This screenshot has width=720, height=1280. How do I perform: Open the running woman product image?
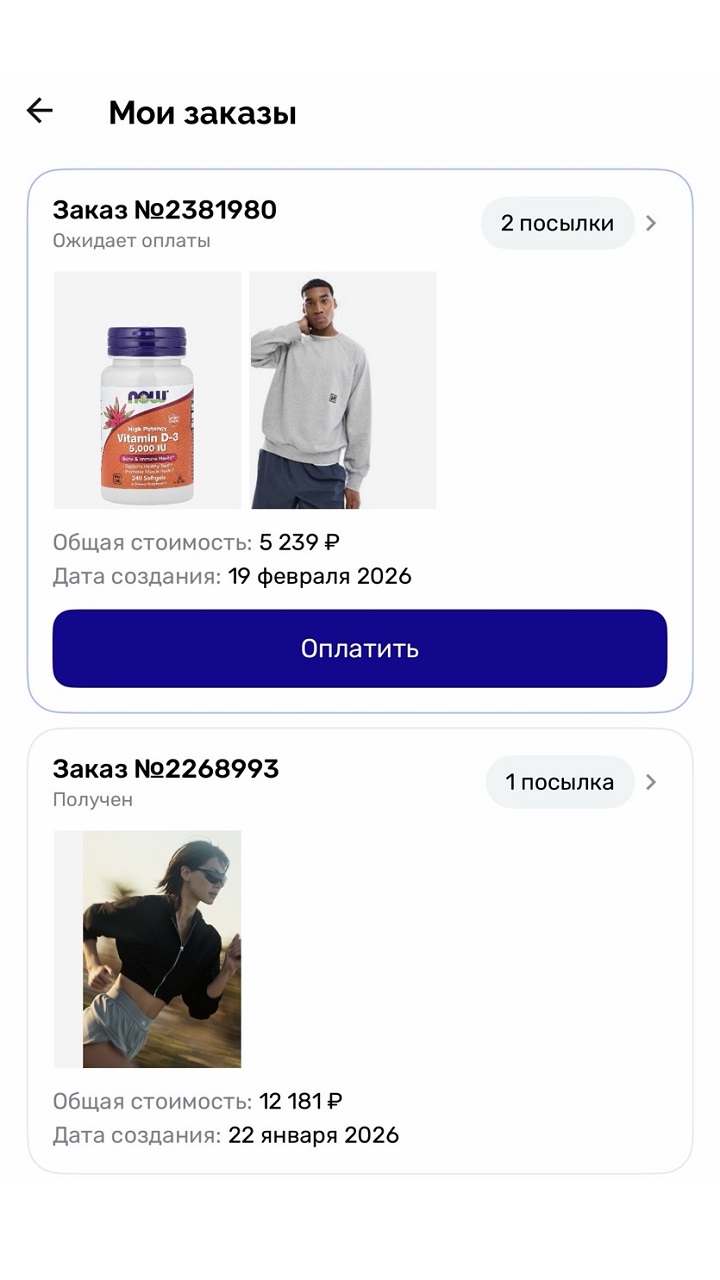tap(148, 949)
